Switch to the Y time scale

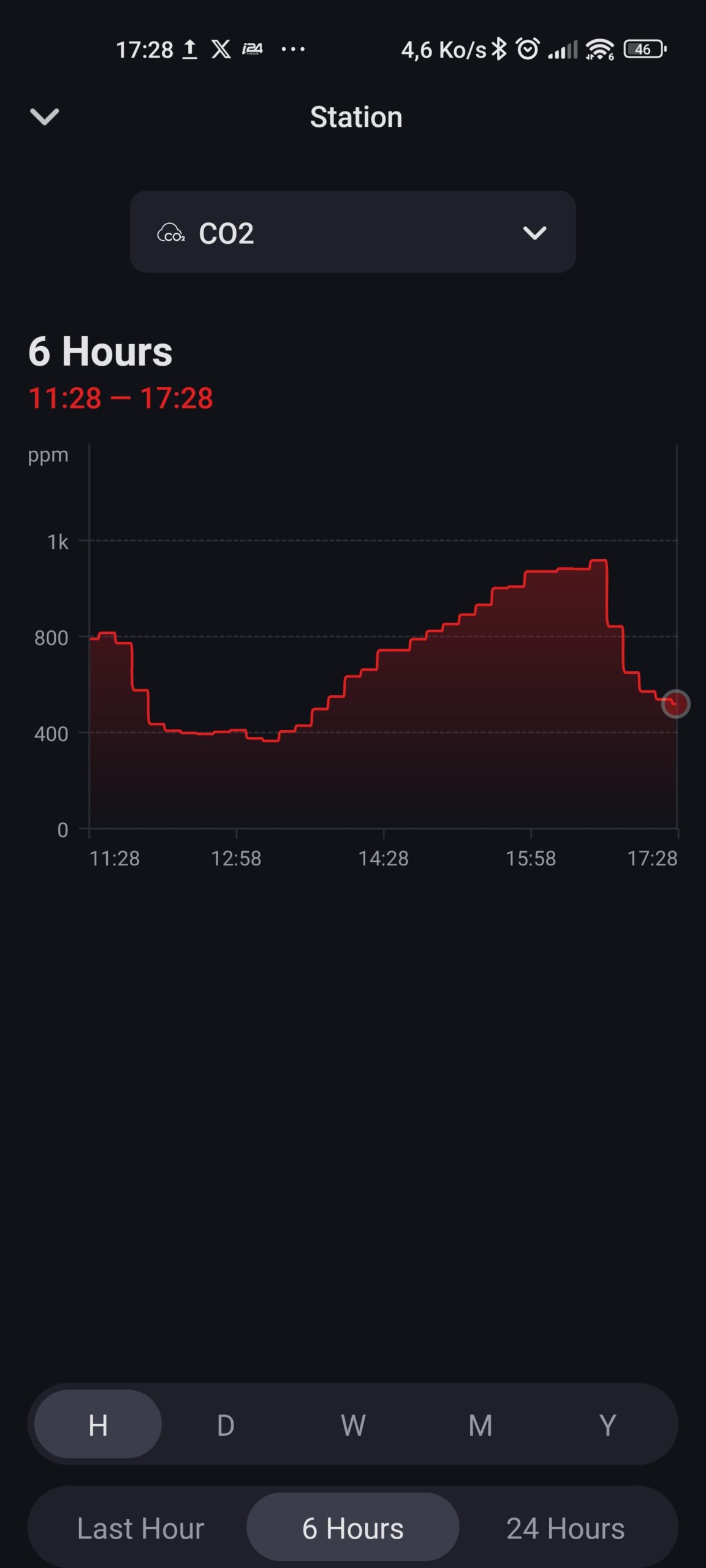click(607, 1425)
